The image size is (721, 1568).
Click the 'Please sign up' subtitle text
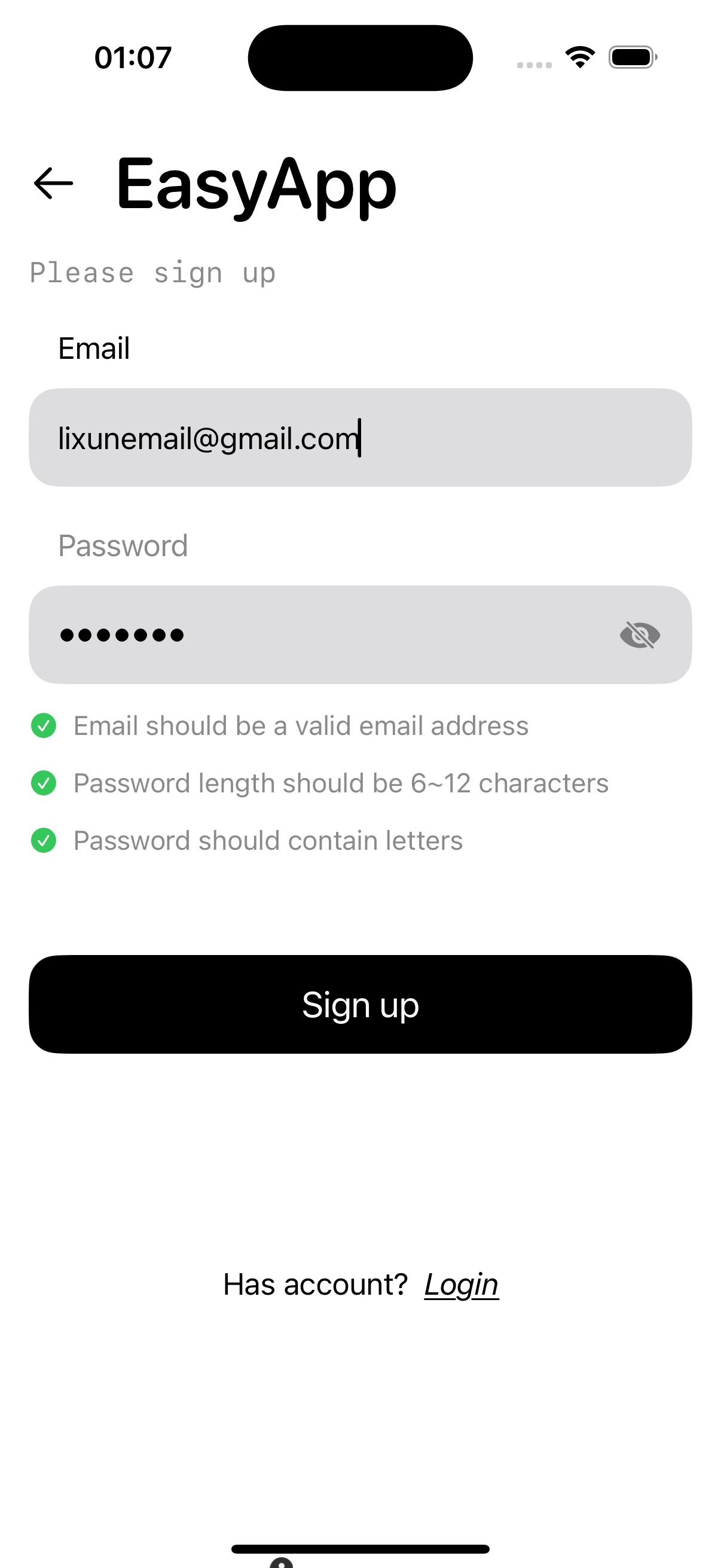click(152, 272)
